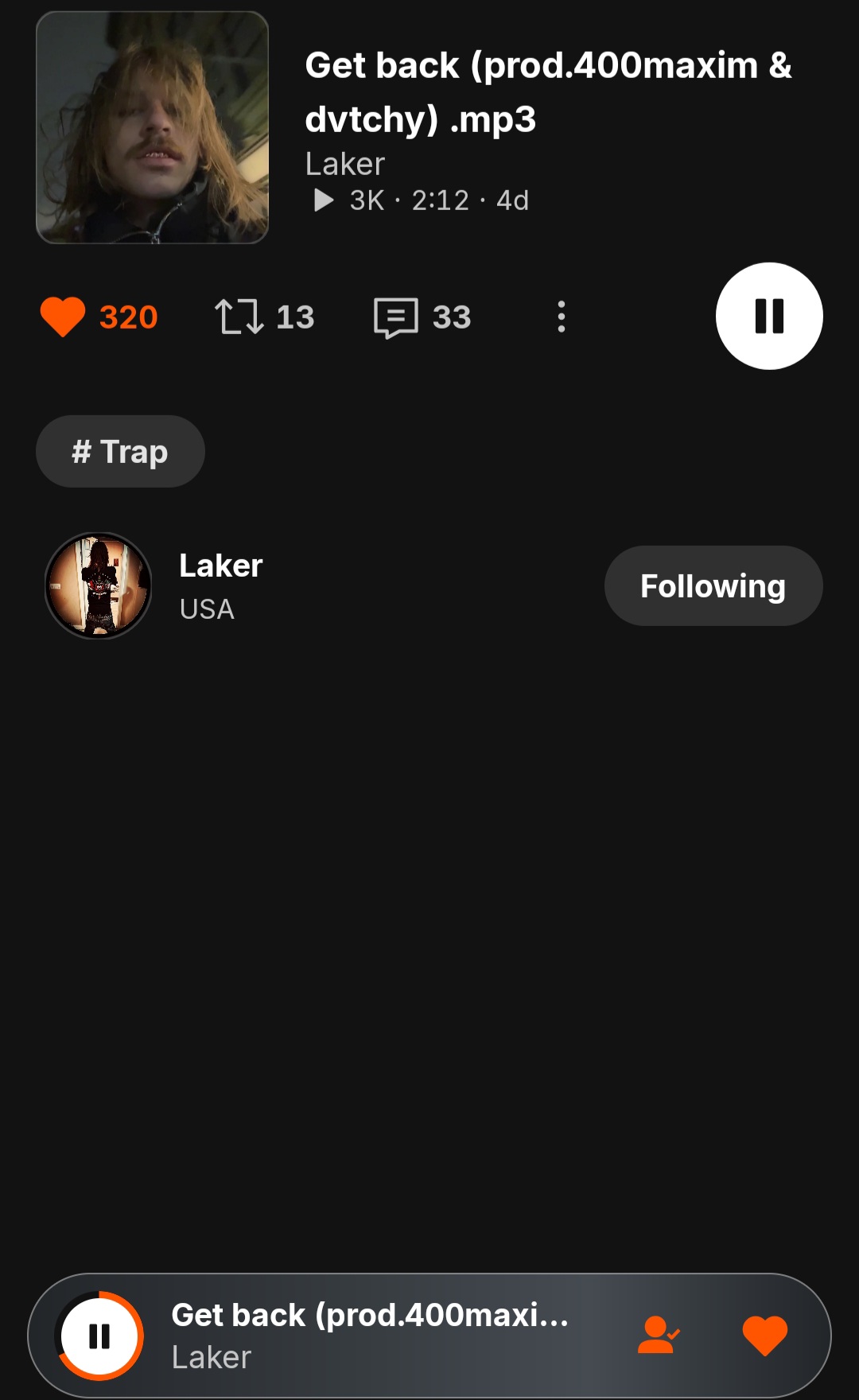The image size is (859, 1400).
Task: Unfollow Laker via the Following button
Action: [713, 586]
